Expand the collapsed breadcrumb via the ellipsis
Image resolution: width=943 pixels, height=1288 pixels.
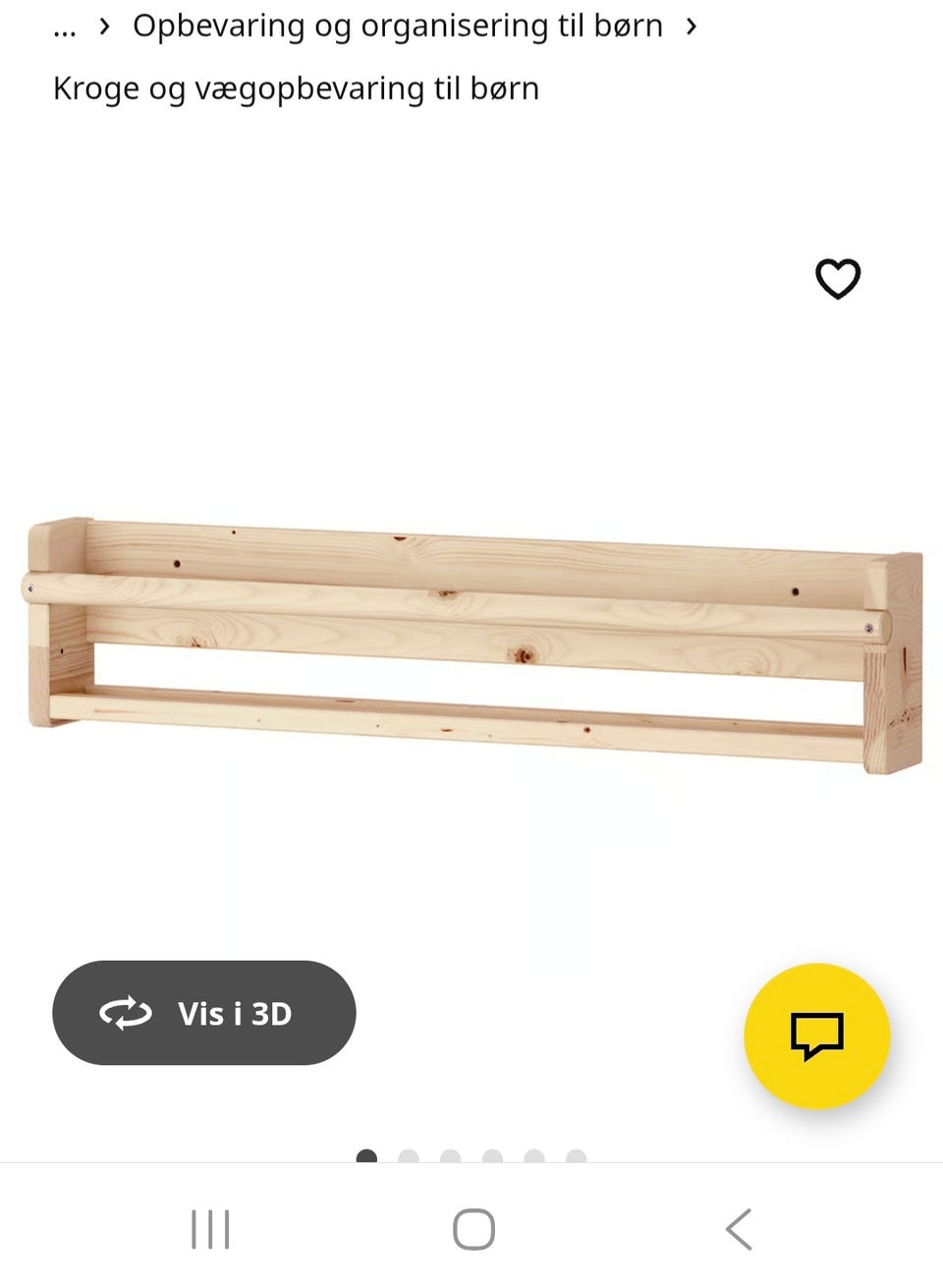click(65, 27)
